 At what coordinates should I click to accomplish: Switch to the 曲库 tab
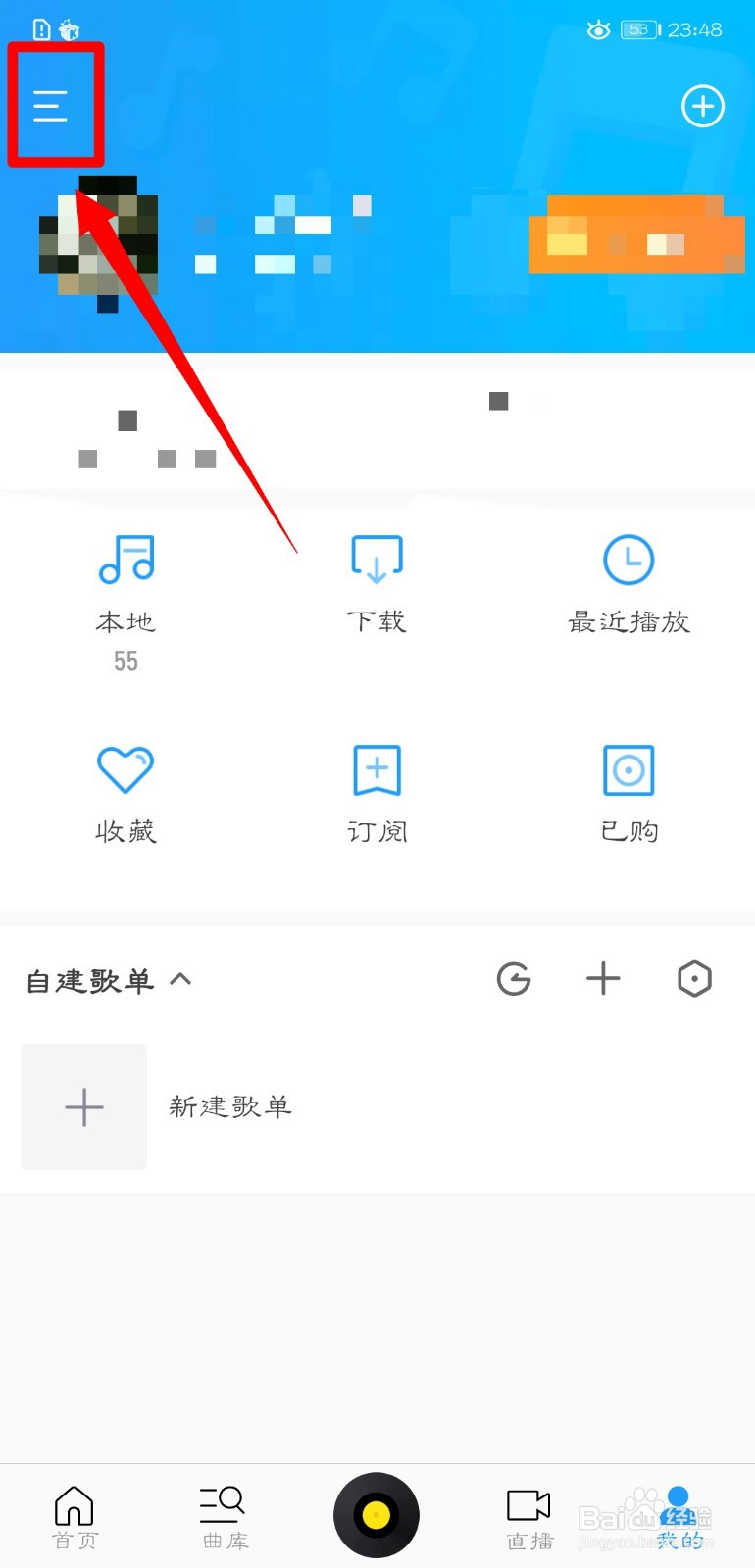click(225, 1517)
